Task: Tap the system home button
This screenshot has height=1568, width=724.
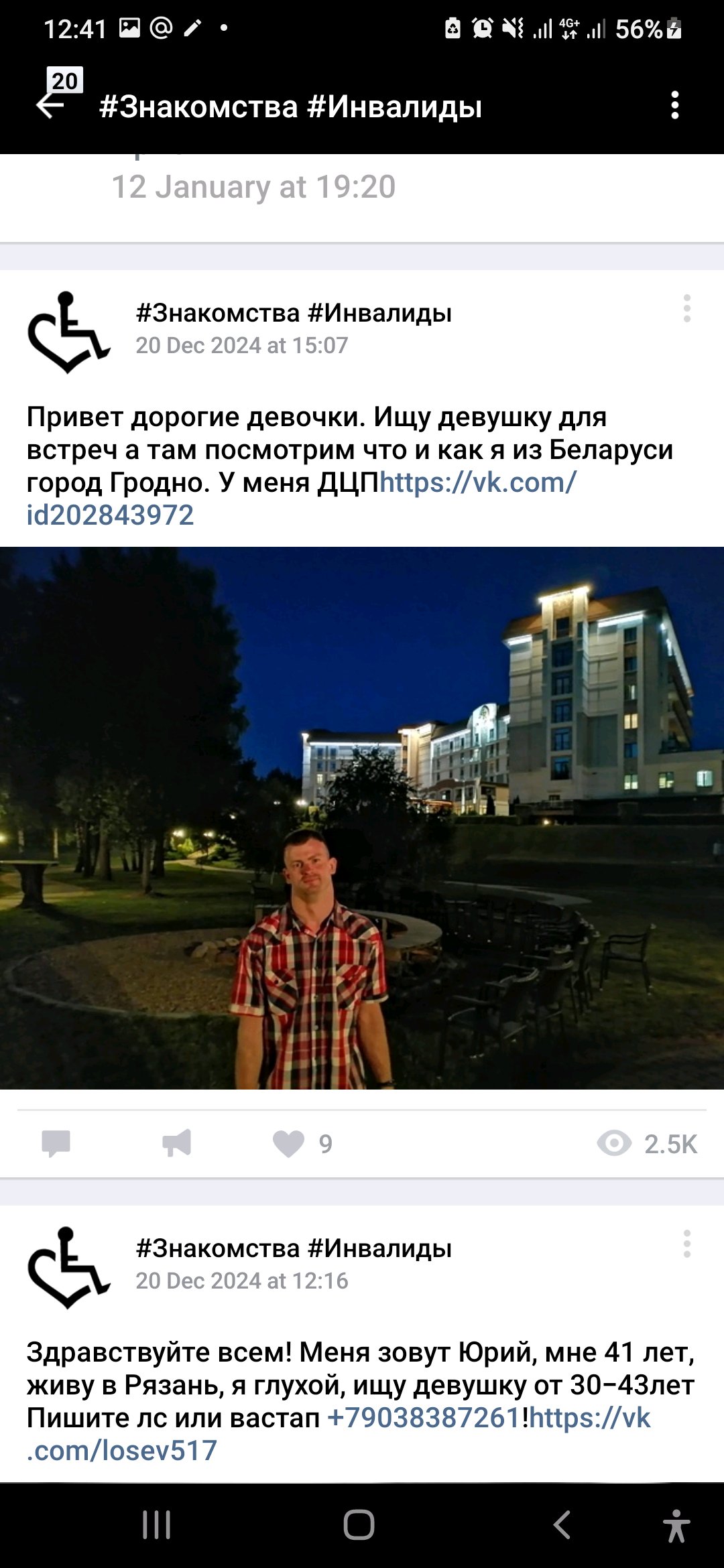Action: [x=359, y=1525]
